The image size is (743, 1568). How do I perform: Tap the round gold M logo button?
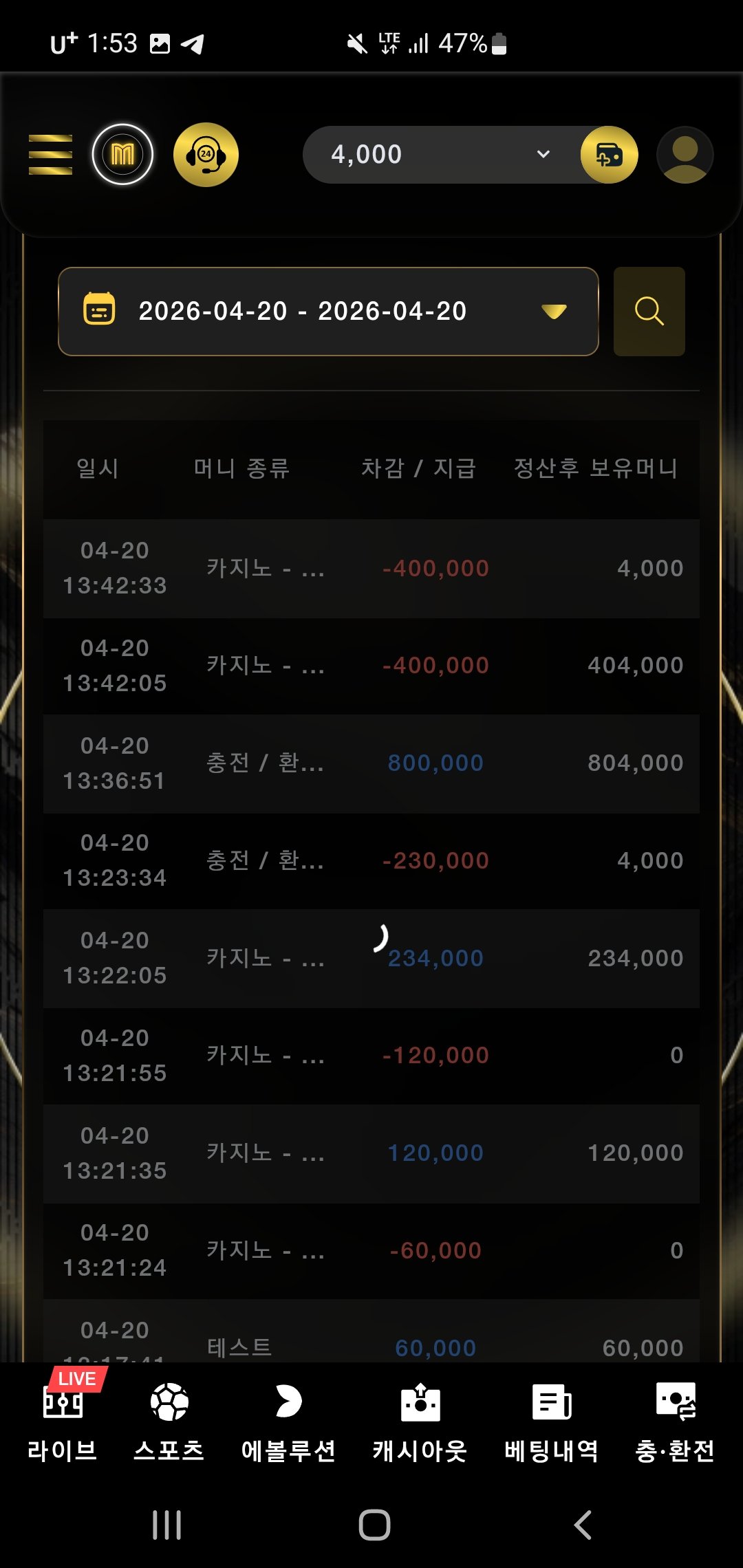pyautogui.click(x=122, y=155)
